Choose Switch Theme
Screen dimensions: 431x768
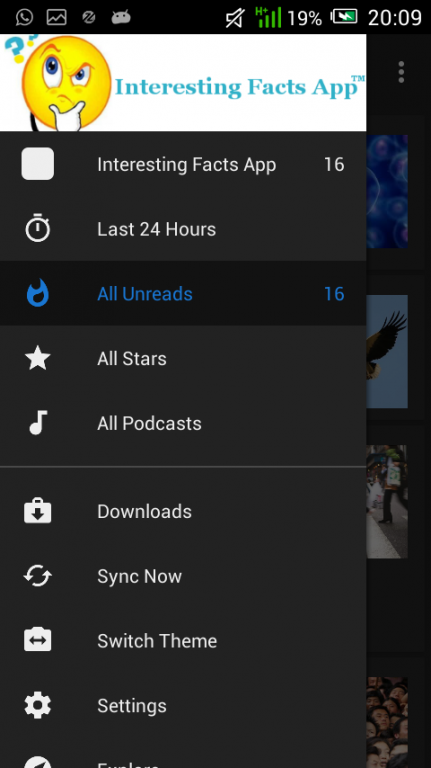(x=183, y=641)
